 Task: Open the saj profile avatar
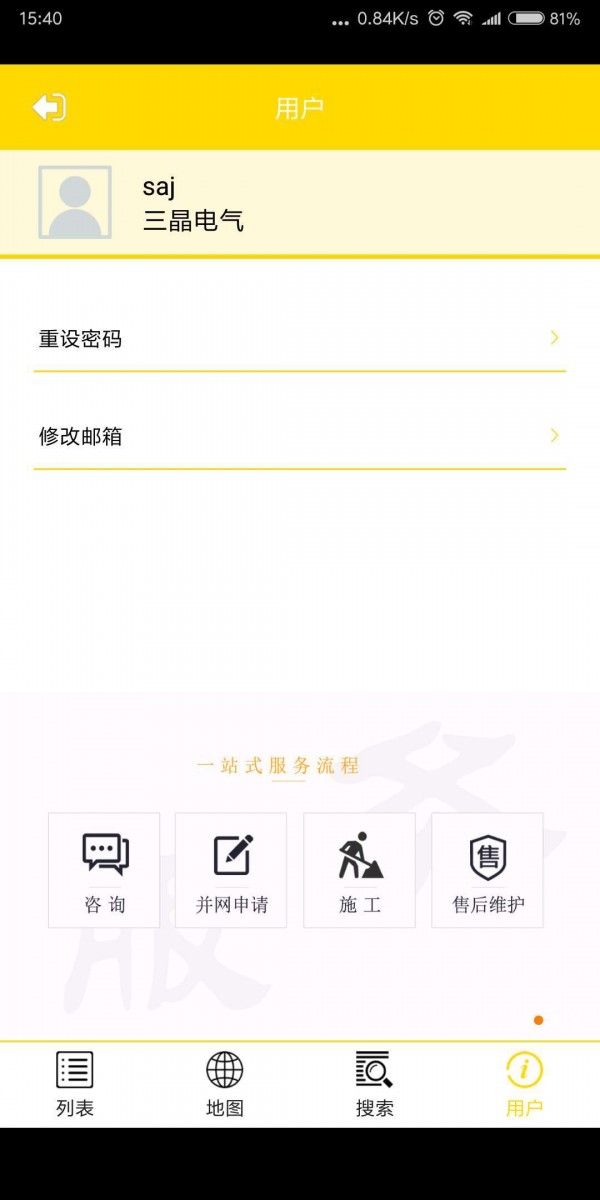point(75,202)
